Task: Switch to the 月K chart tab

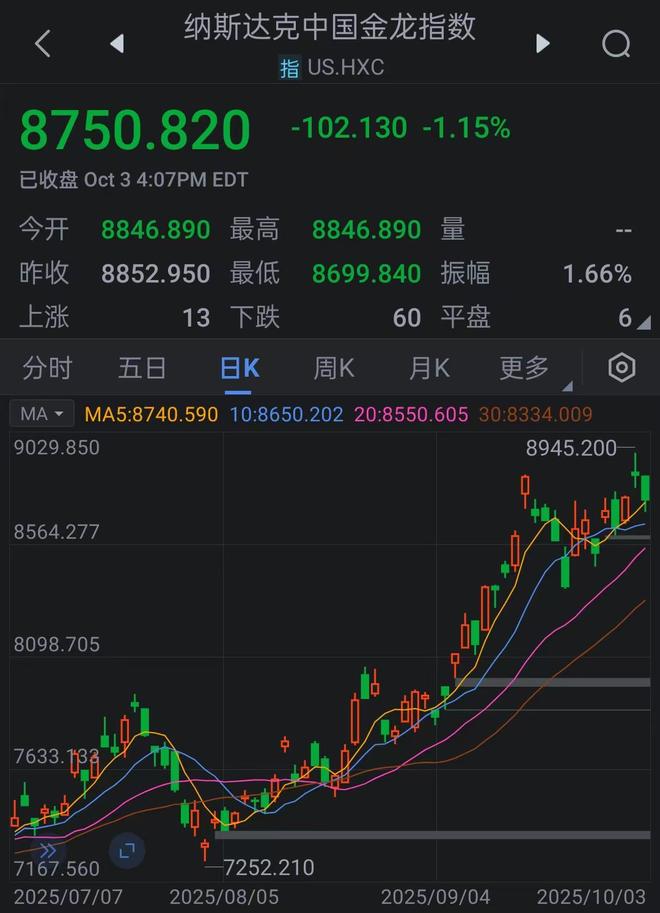Action: [429, 368]
